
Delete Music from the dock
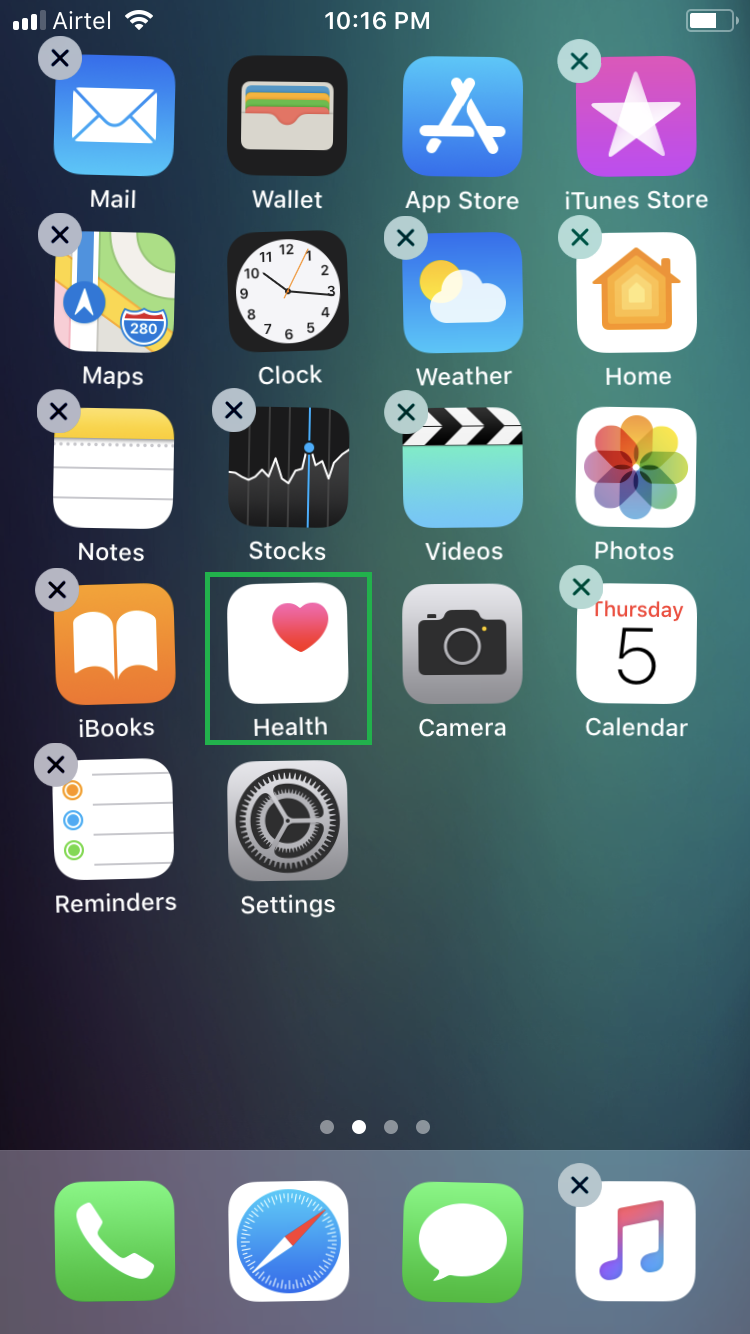click(x=578, y=1185)
